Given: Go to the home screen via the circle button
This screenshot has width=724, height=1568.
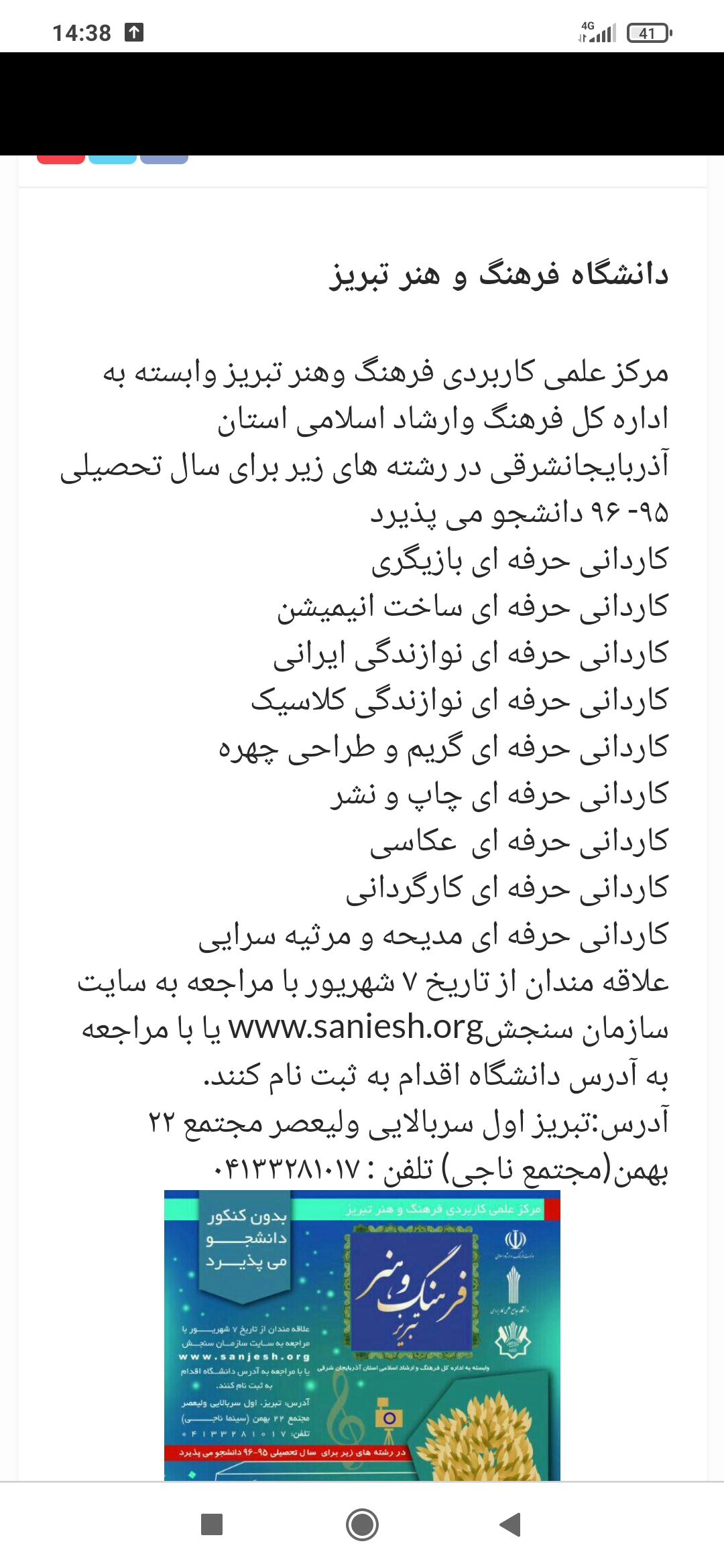Looking at the screenshot, I should 362,1524.
